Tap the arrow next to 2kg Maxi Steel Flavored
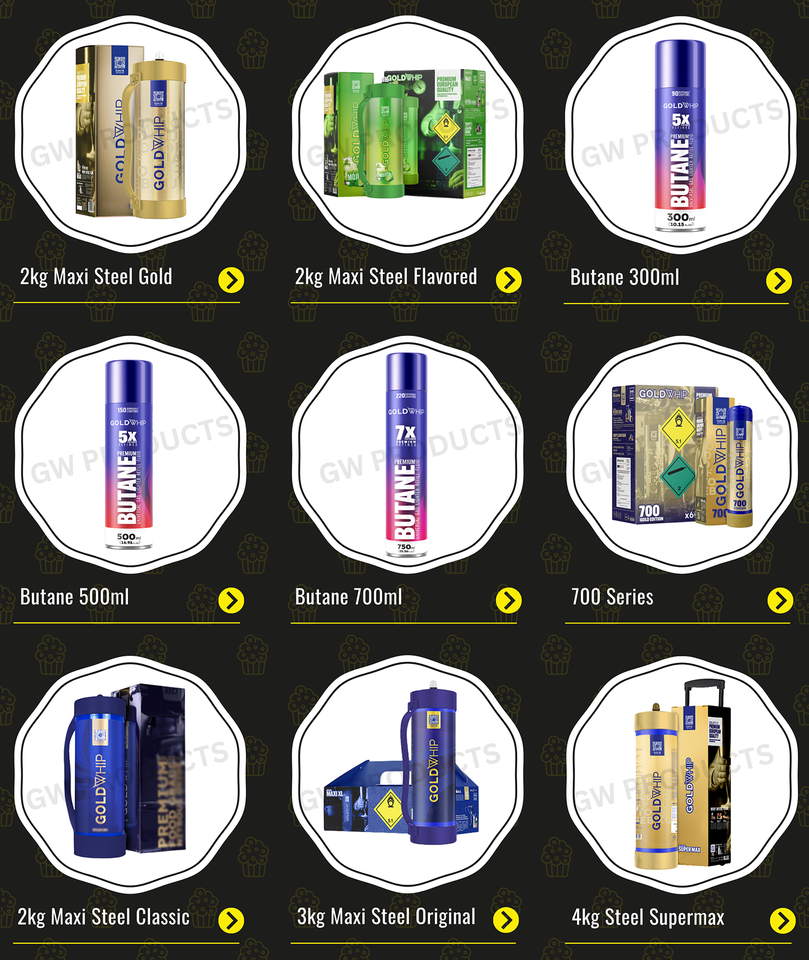This screenshot has width=809, height=960. [x=508, y=280]
